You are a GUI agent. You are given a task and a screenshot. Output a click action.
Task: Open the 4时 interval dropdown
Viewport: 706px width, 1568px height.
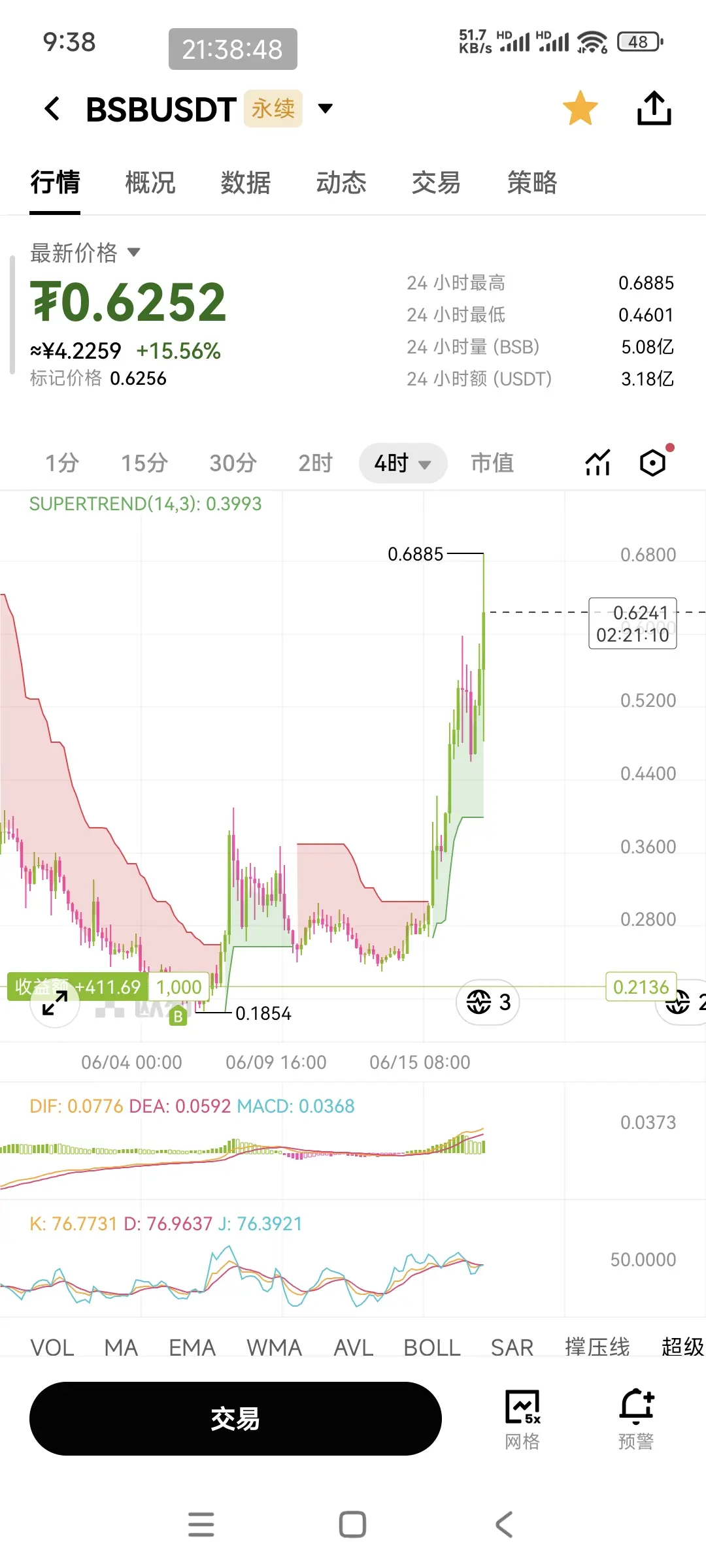click(x=403, y=463)
